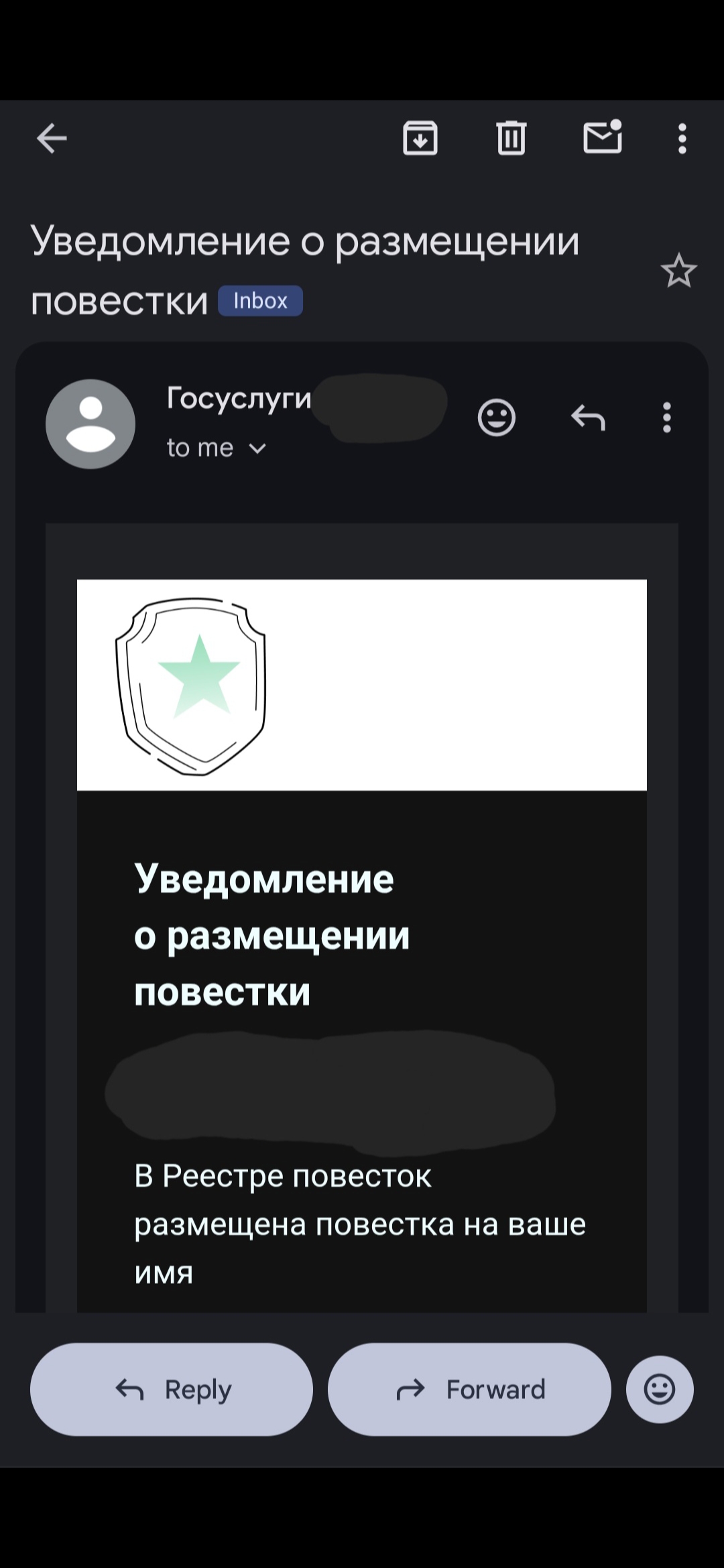
Task: Open emoji reactions beside the Forward button
Action: 660,1389
